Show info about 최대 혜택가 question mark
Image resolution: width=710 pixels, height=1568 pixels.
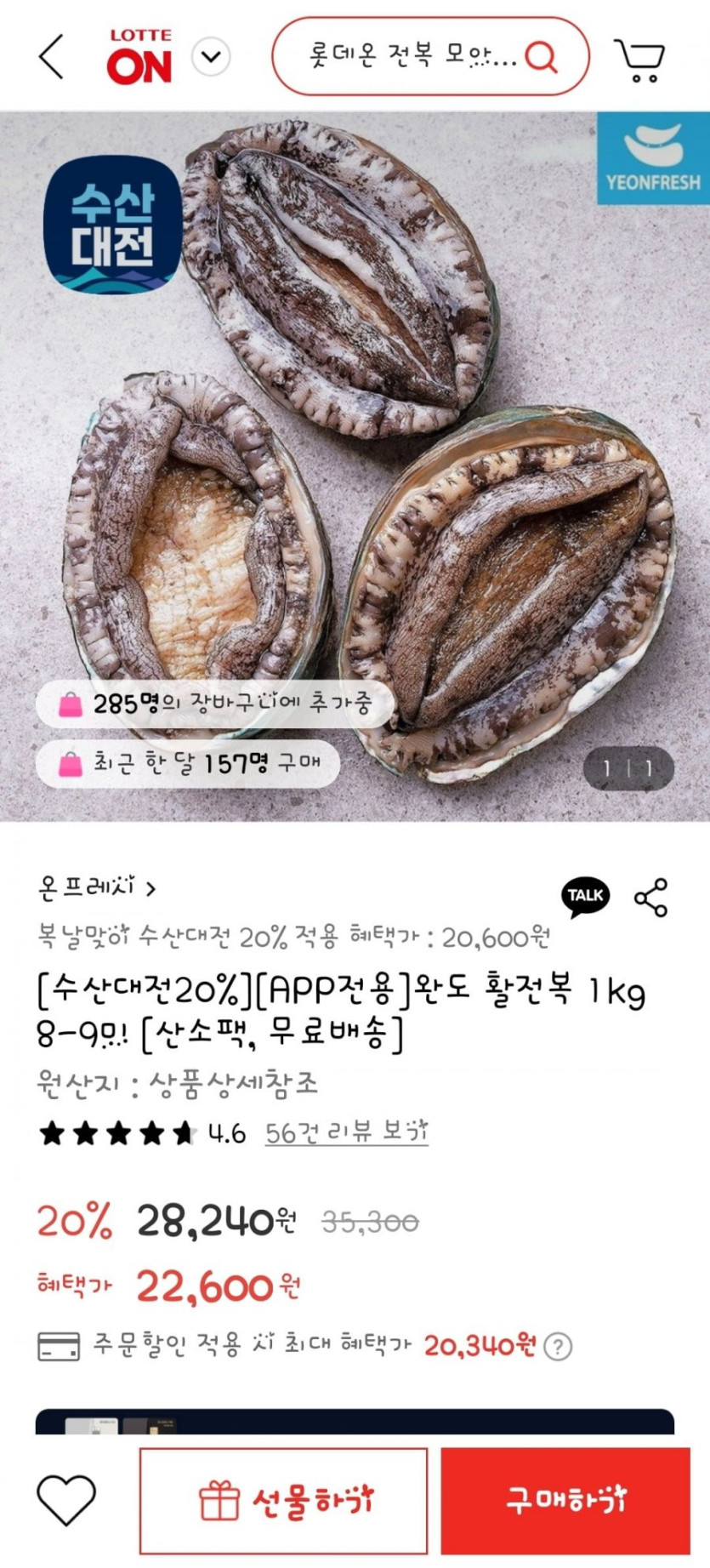[558, 1346]
